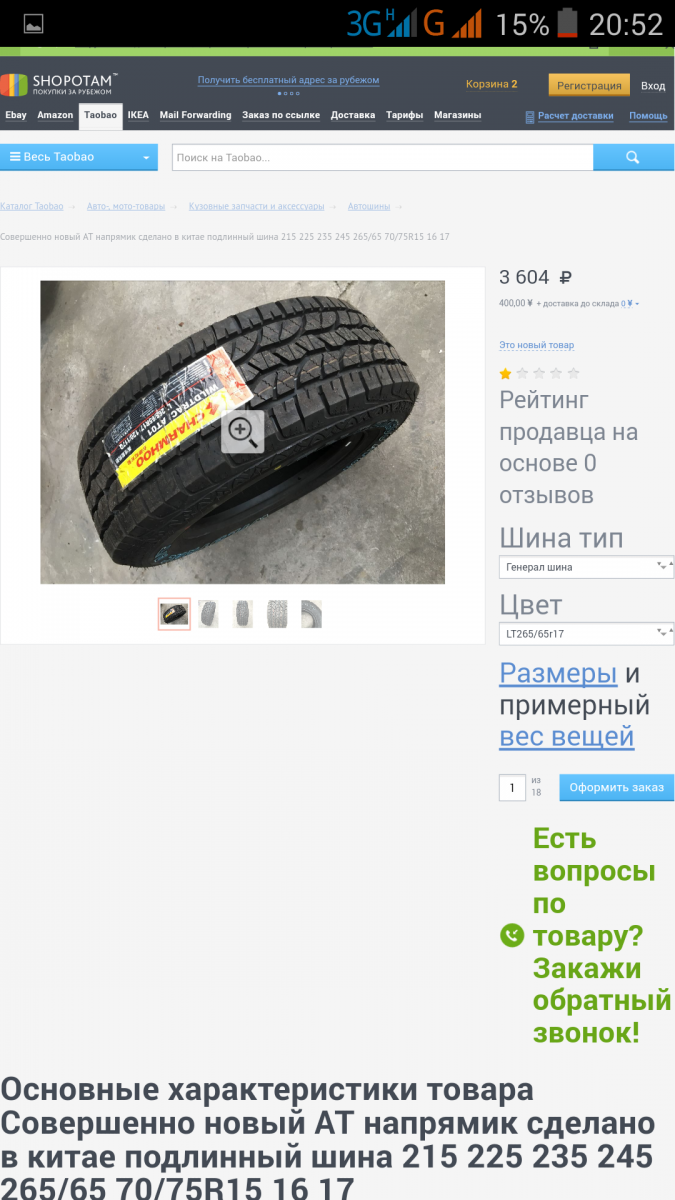Tap the 'Регистрация' button
The width and height of the screenshot is (675, 1200).
[589, 85]
